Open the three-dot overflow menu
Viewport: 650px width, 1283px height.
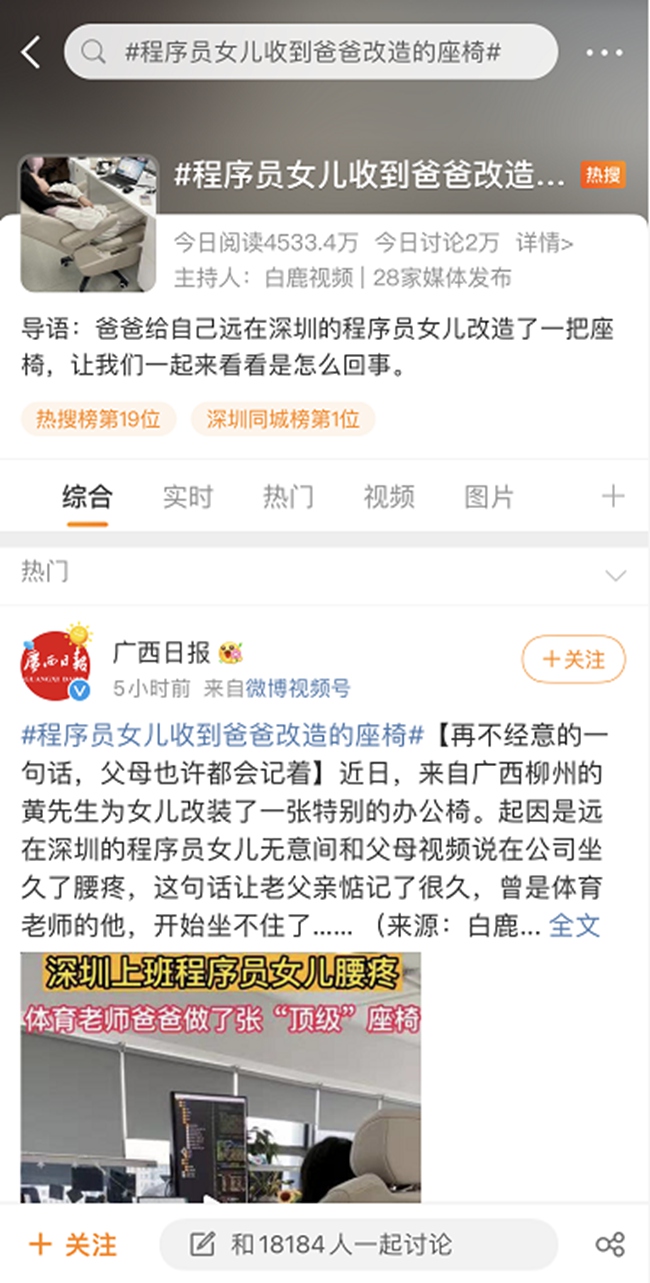tap(604, 52)
